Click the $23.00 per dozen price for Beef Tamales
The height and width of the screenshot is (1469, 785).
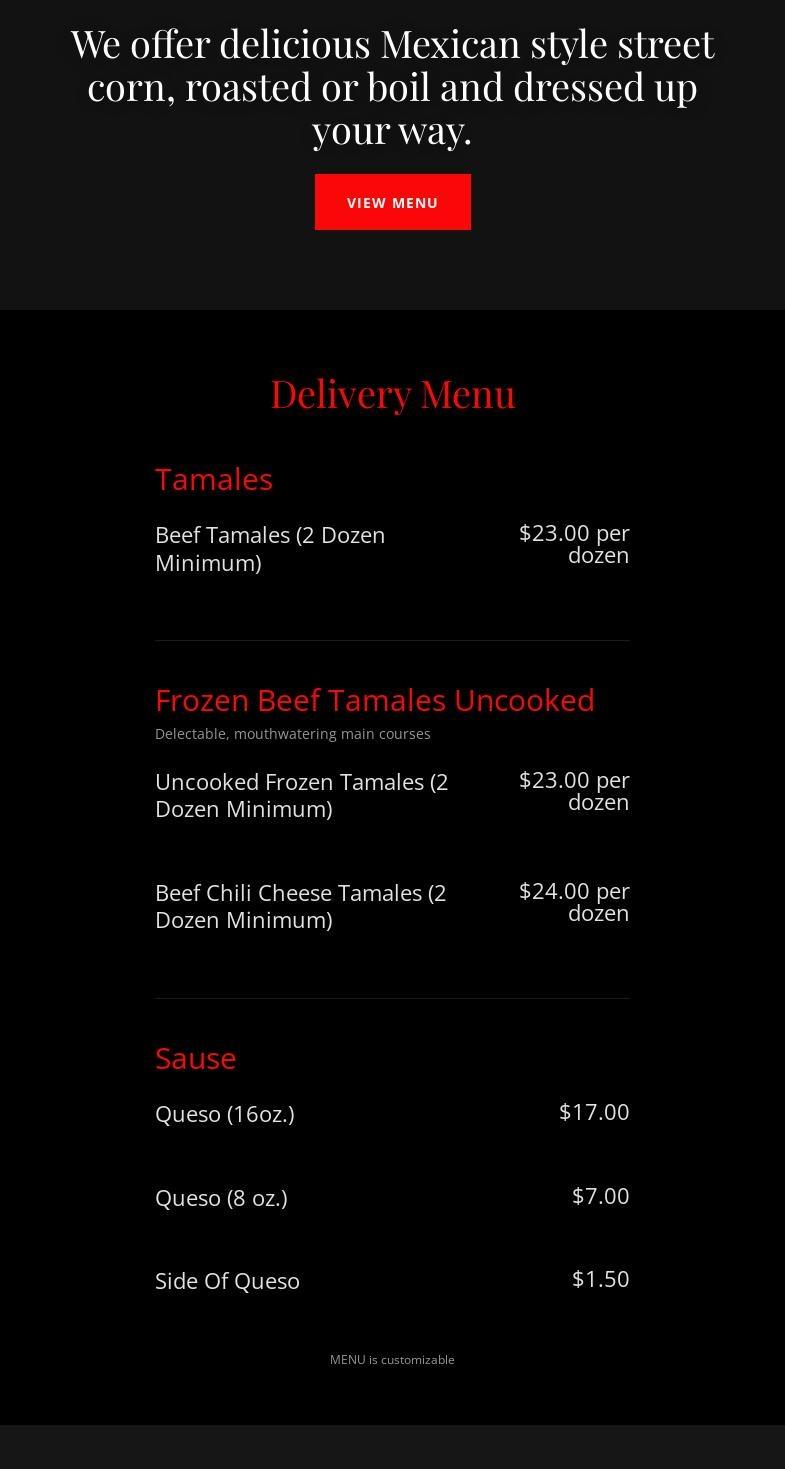(x=574, y=544)
